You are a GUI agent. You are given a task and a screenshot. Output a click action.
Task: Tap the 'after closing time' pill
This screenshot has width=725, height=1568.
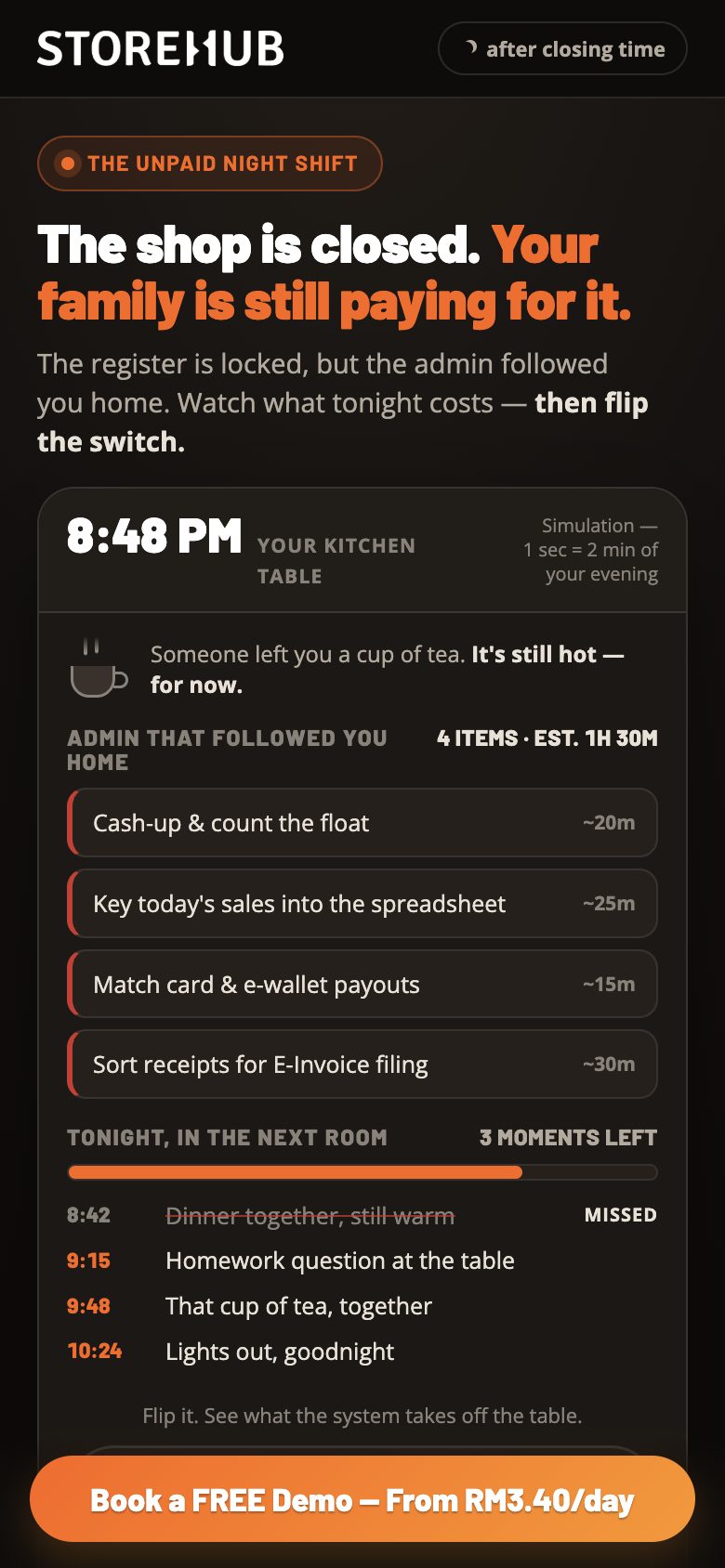click(562, 48)
